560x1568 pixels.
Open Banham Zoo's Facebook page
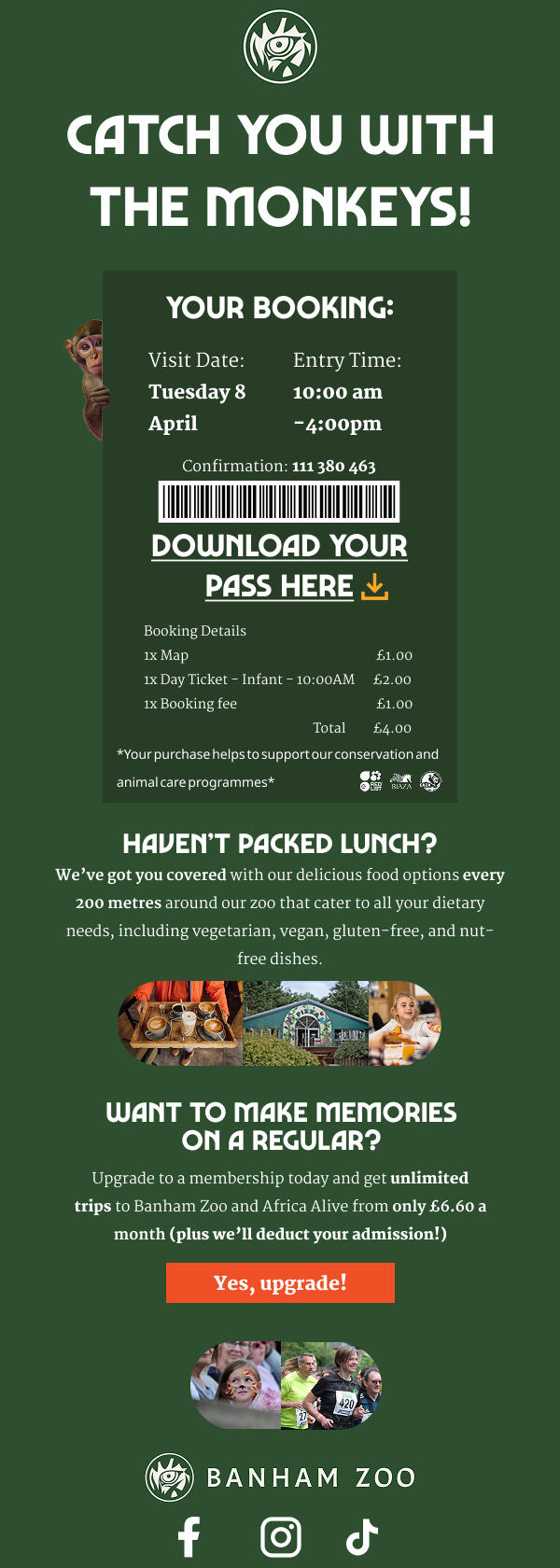(x=189, y=1536)
